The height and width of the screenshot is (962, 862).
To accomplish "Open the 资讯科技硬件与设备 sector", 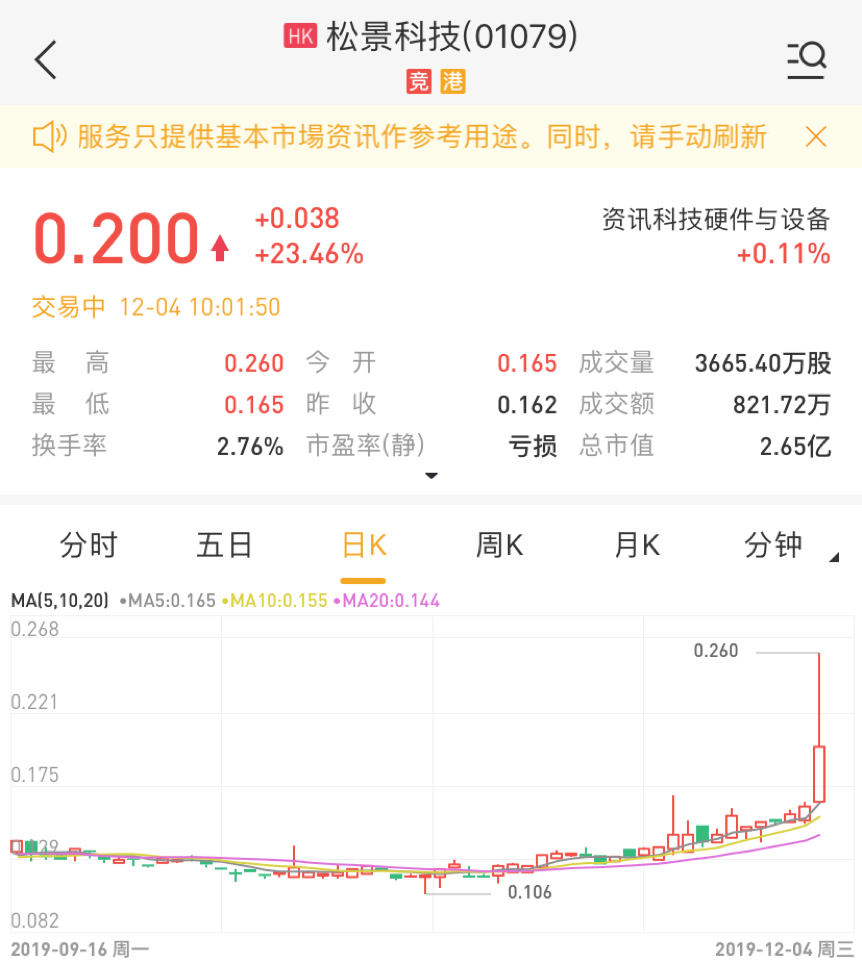I will [x=716, y=220].
